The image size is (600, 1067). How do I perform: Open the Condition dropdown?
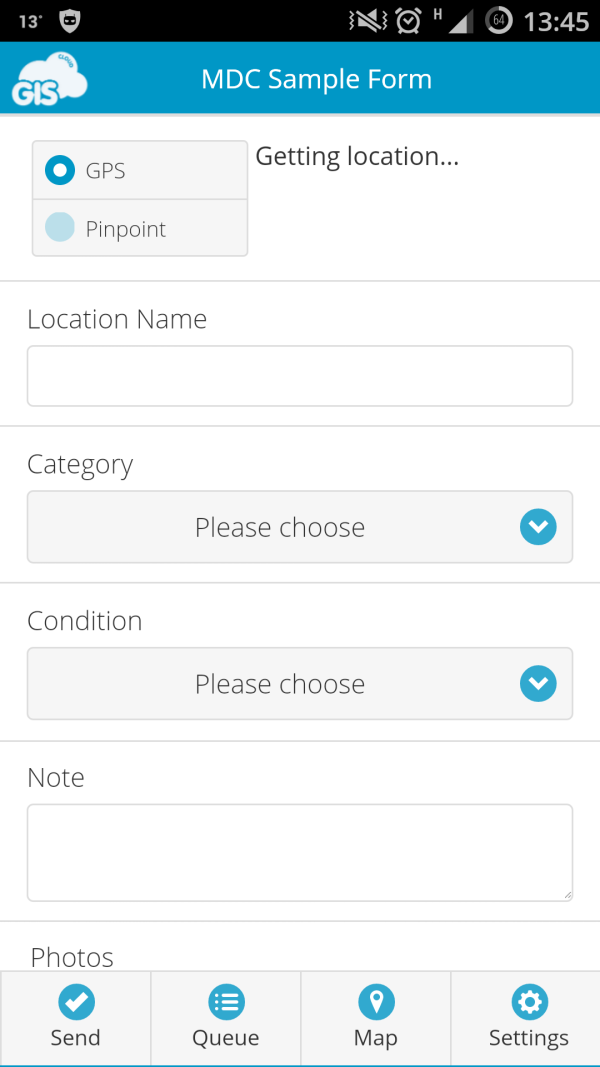click(300, 683)
